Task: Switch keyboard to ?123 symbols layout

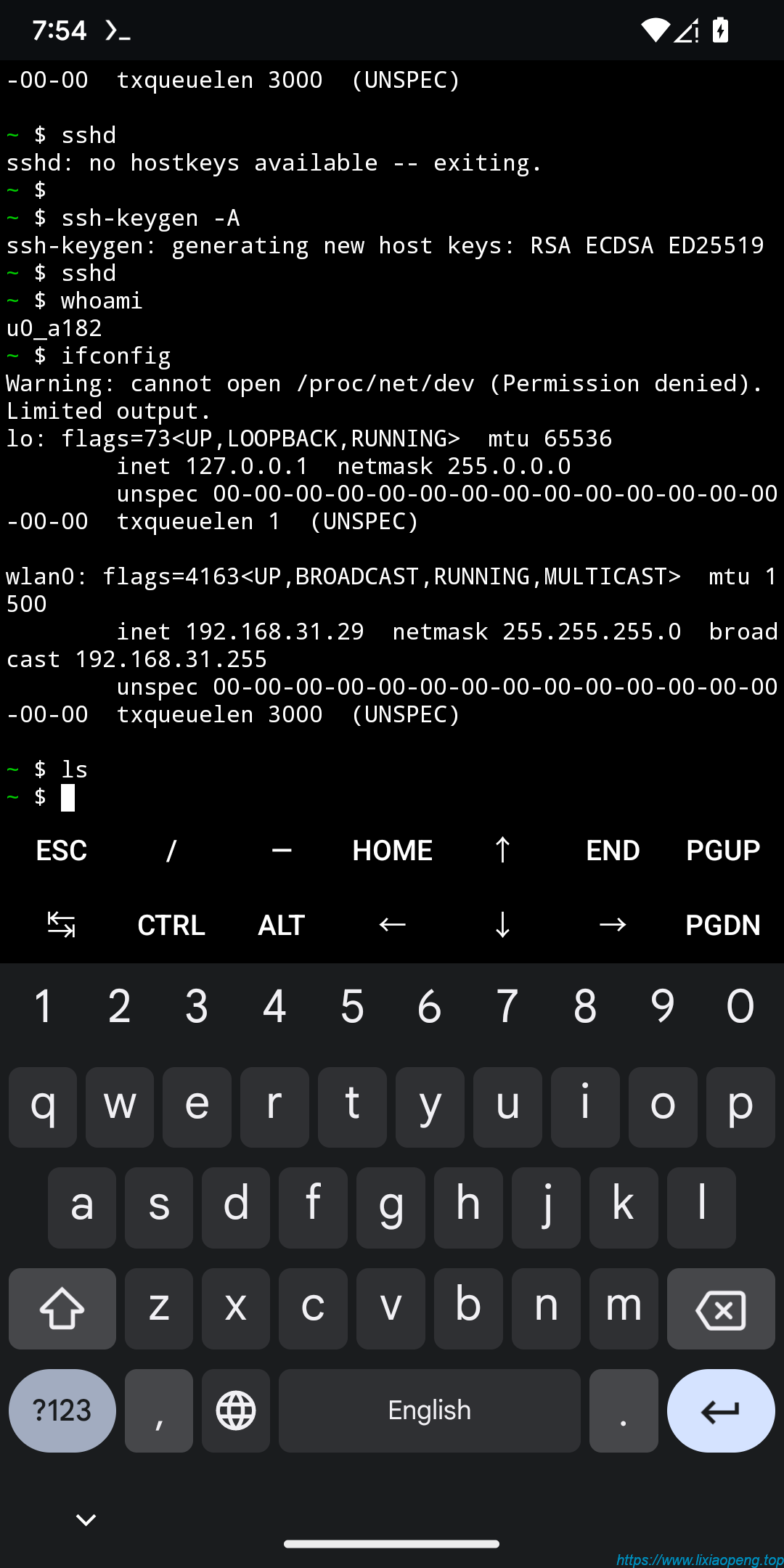Action: pyautogui.click(x=62, y=1410)
